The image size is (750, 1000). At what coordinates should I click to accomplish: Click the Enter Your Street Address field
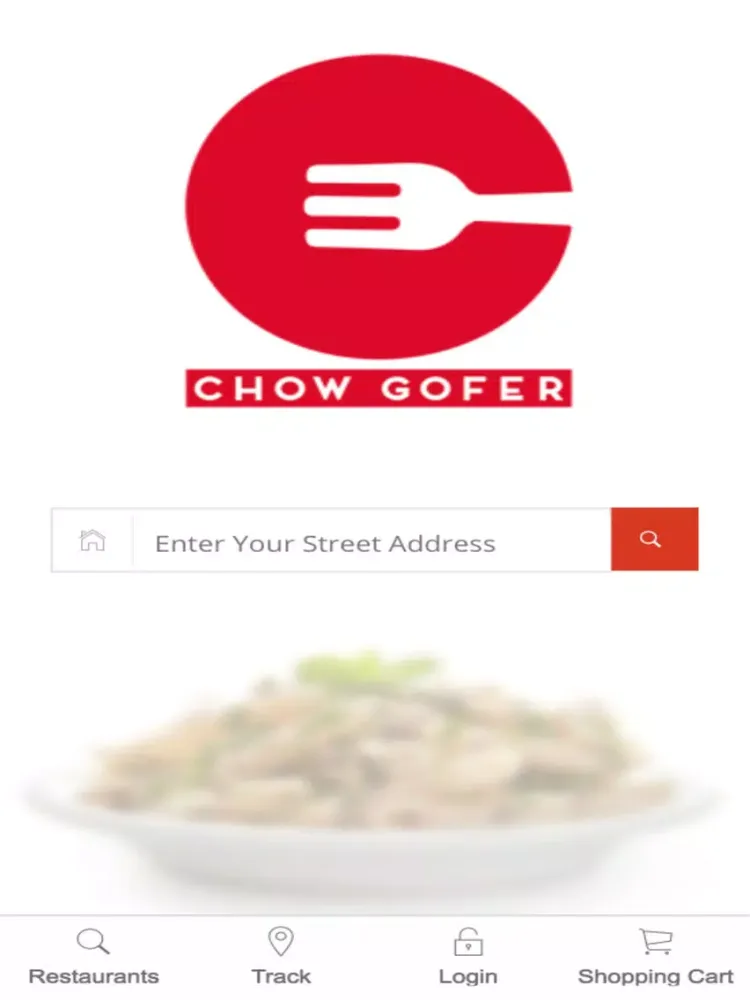click(x=370, y=542)
